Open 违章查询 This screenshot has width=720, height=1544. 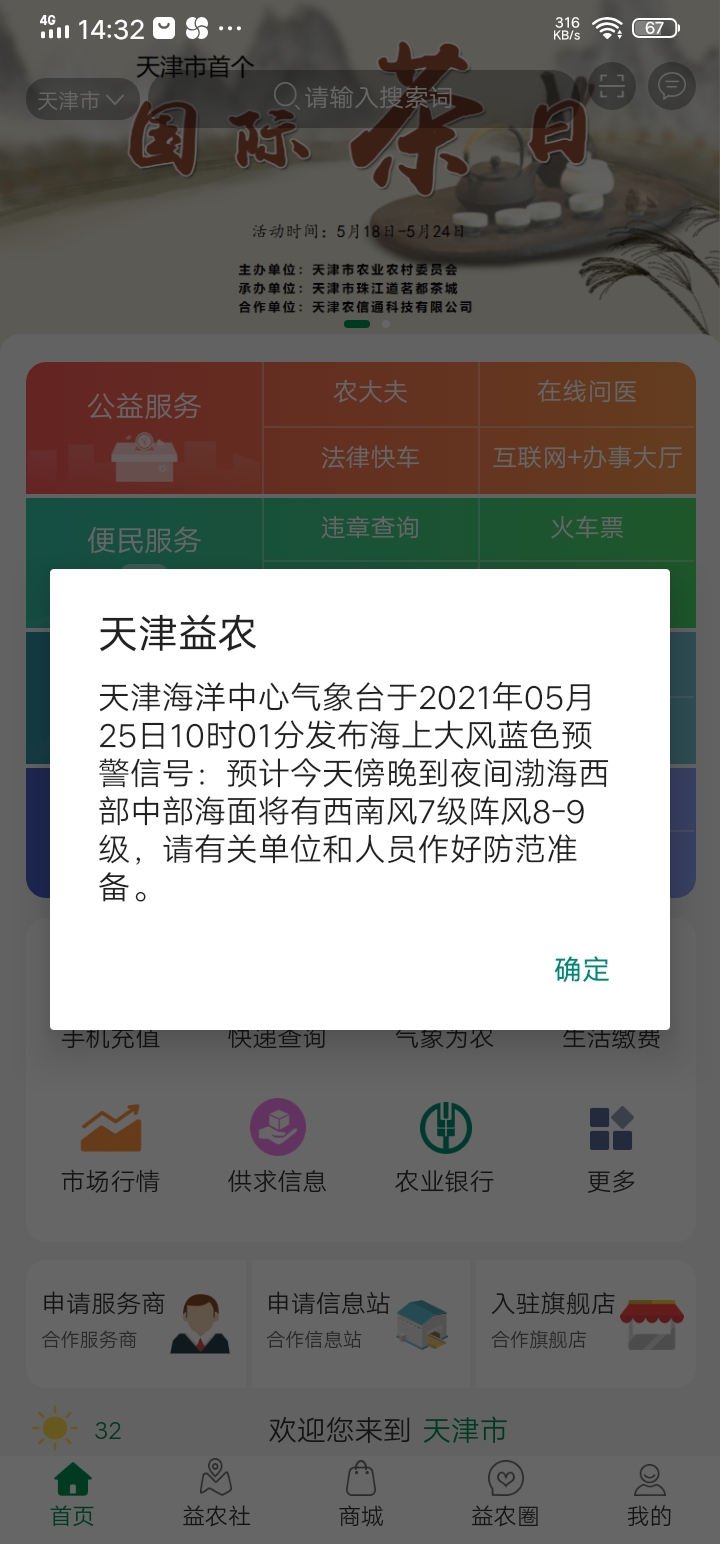[370, 528]
